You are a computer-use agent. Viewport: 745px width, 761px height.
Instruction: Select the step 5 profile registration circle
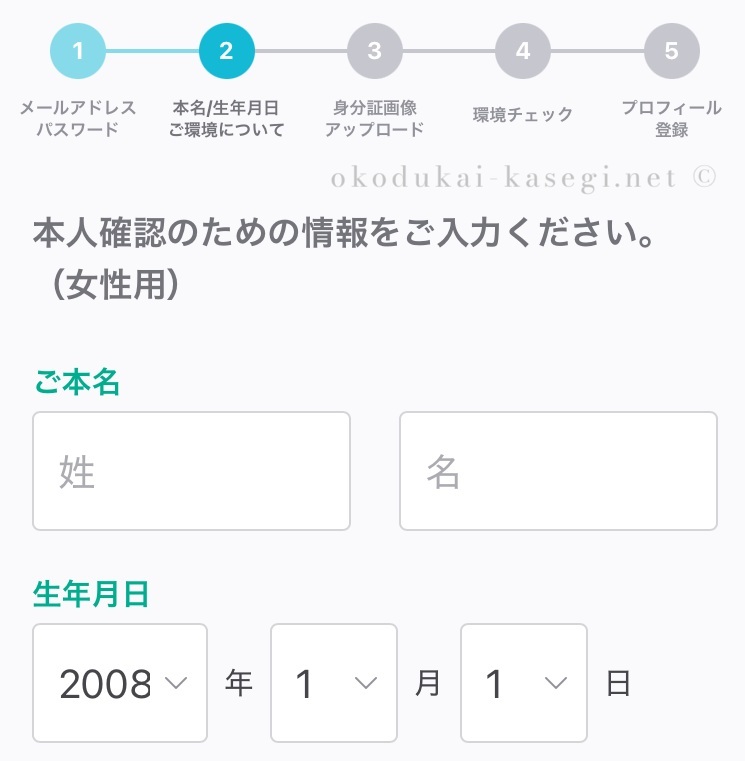click(670, 48)
